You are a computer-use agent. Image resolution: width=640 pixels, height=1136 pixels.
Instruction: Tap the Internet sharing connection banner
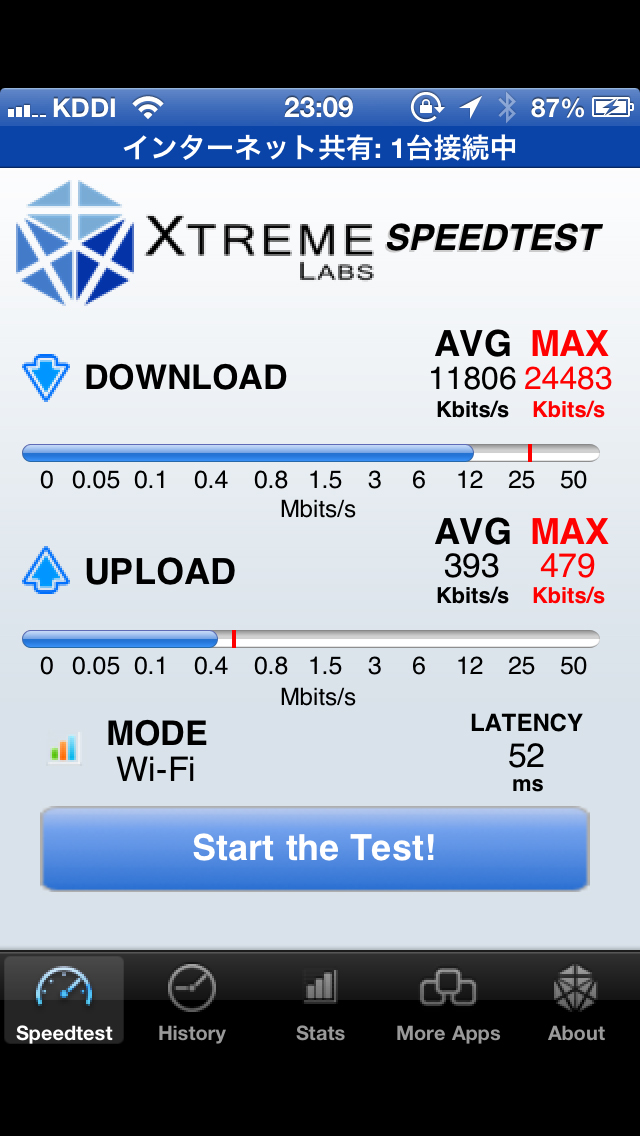(x=320, y=148)
